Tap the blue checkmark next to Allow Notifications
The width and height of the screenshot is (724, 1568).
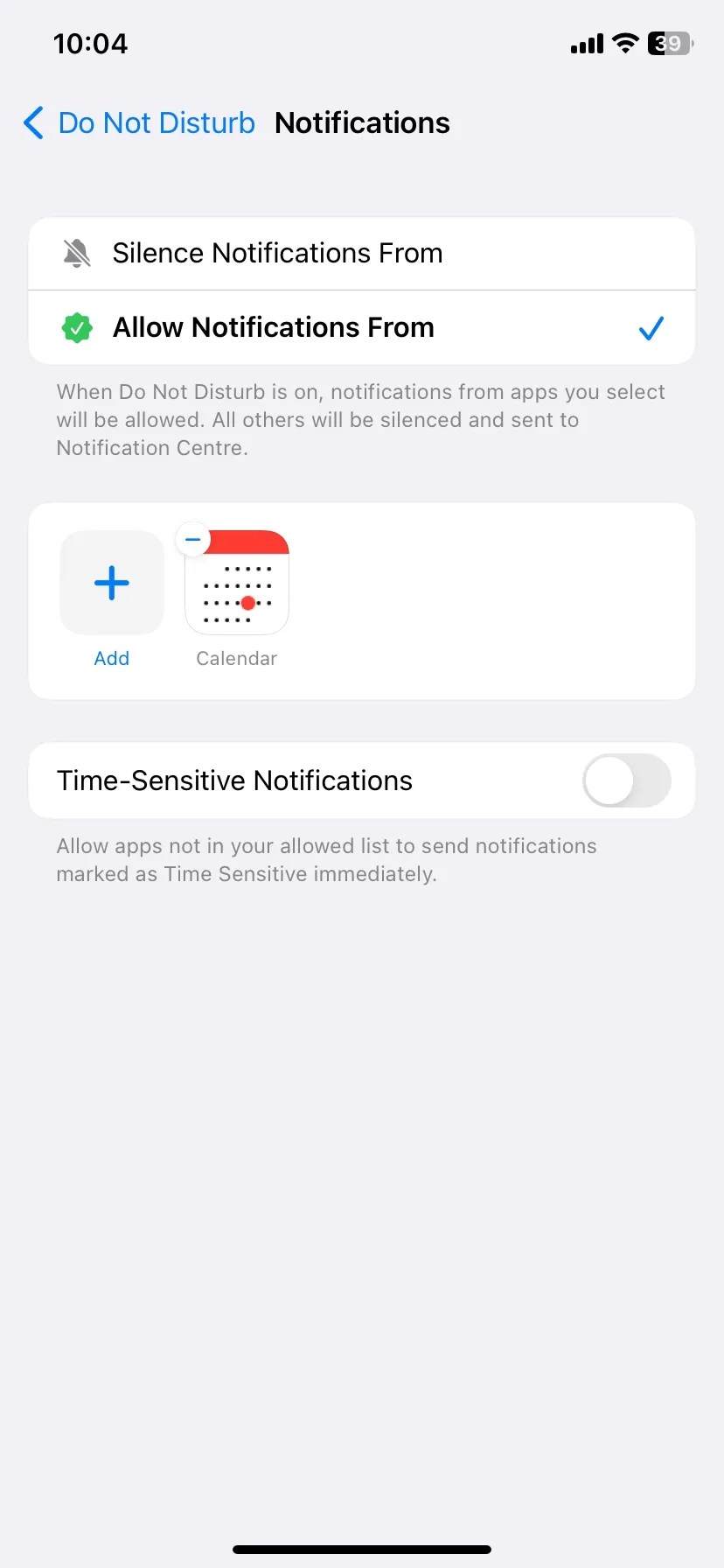point(651,327)
